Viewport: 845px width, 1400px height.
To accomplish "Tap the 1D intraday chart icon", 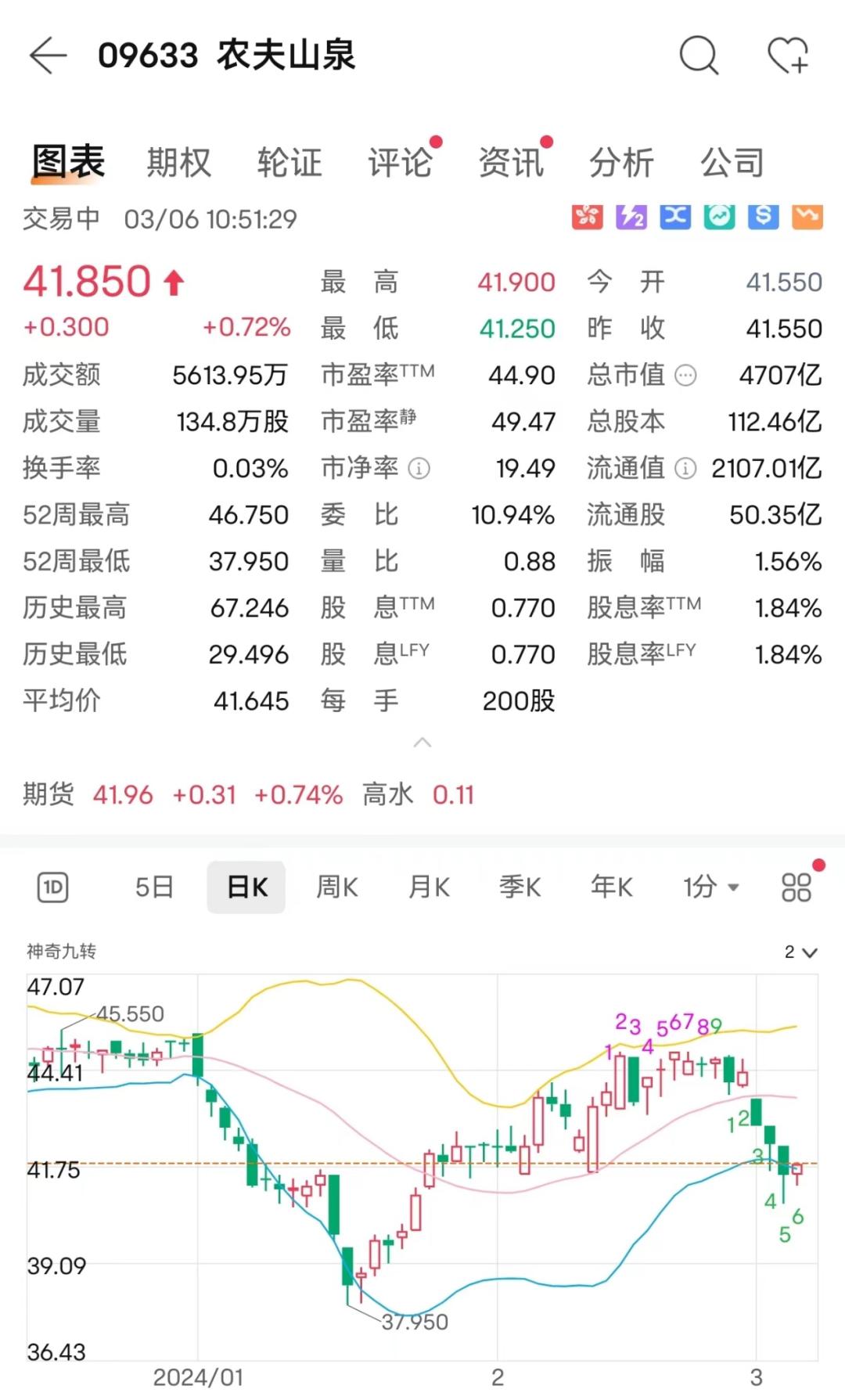I will point(53,887).
